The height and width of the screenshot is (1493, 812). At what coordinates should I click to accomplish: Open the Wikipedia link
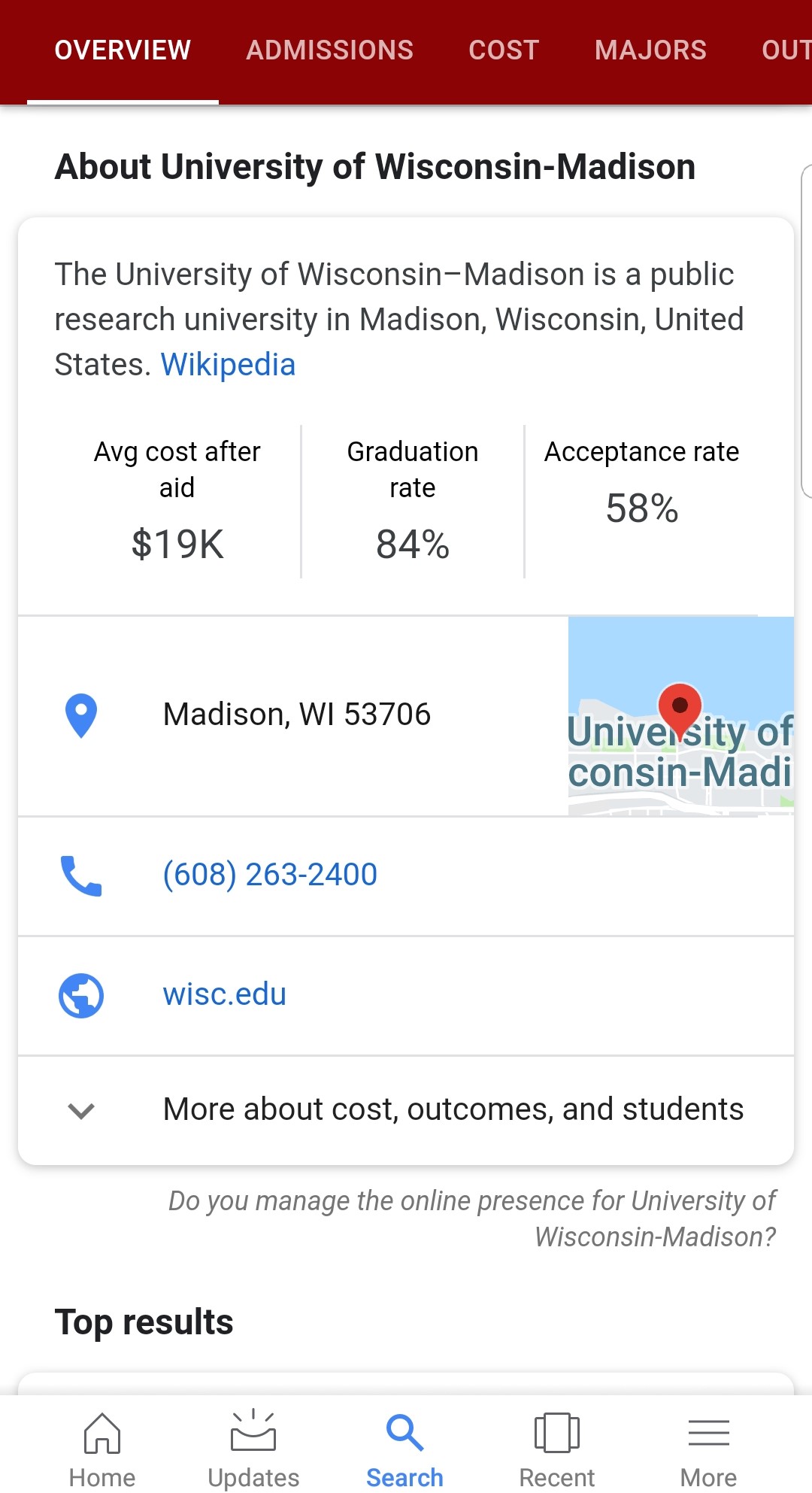[x=228, y=365]
